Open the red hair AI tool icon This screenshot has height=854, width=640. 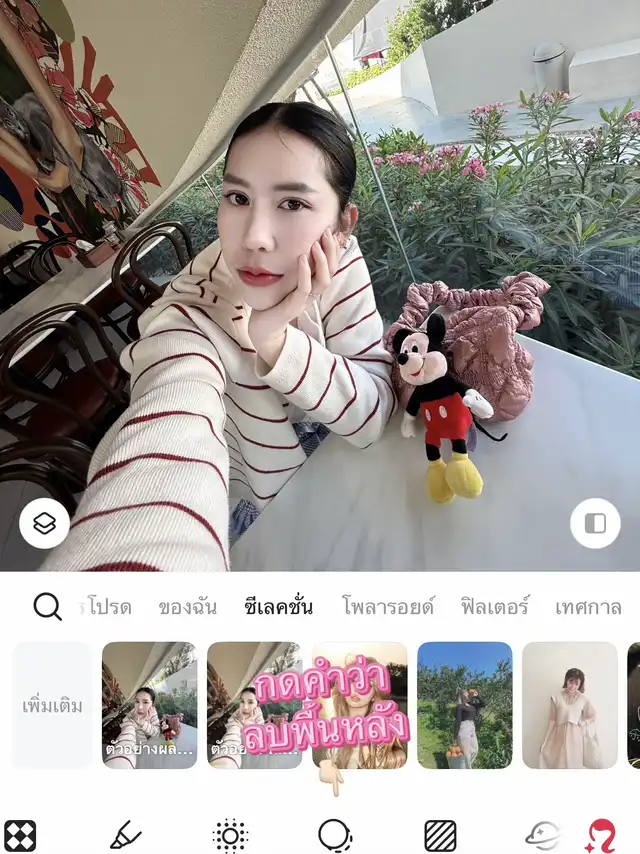[x=603, y=834]
